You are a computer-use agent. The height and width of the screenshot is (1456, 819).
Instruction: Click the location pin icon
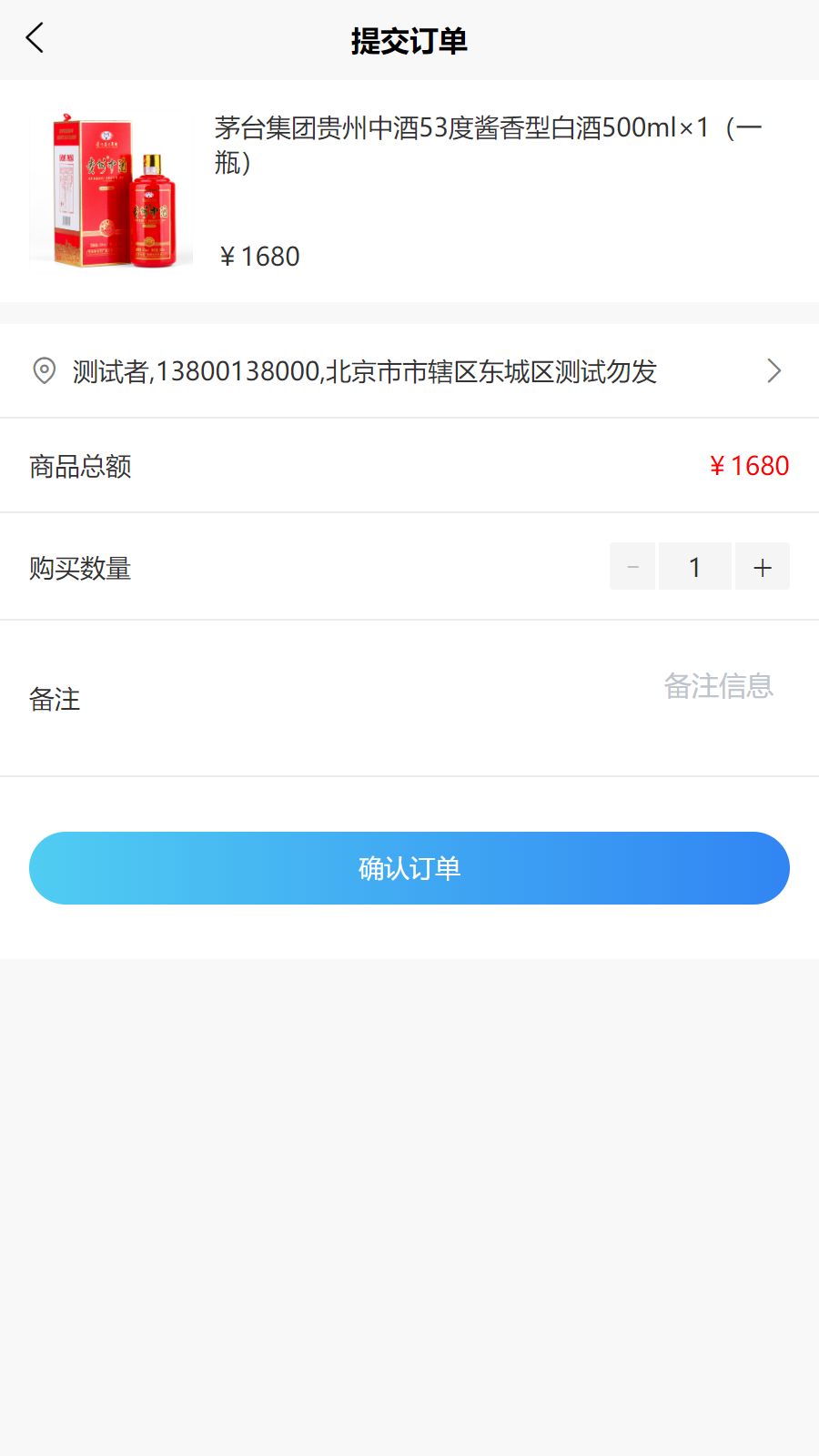tap(43, 370)
